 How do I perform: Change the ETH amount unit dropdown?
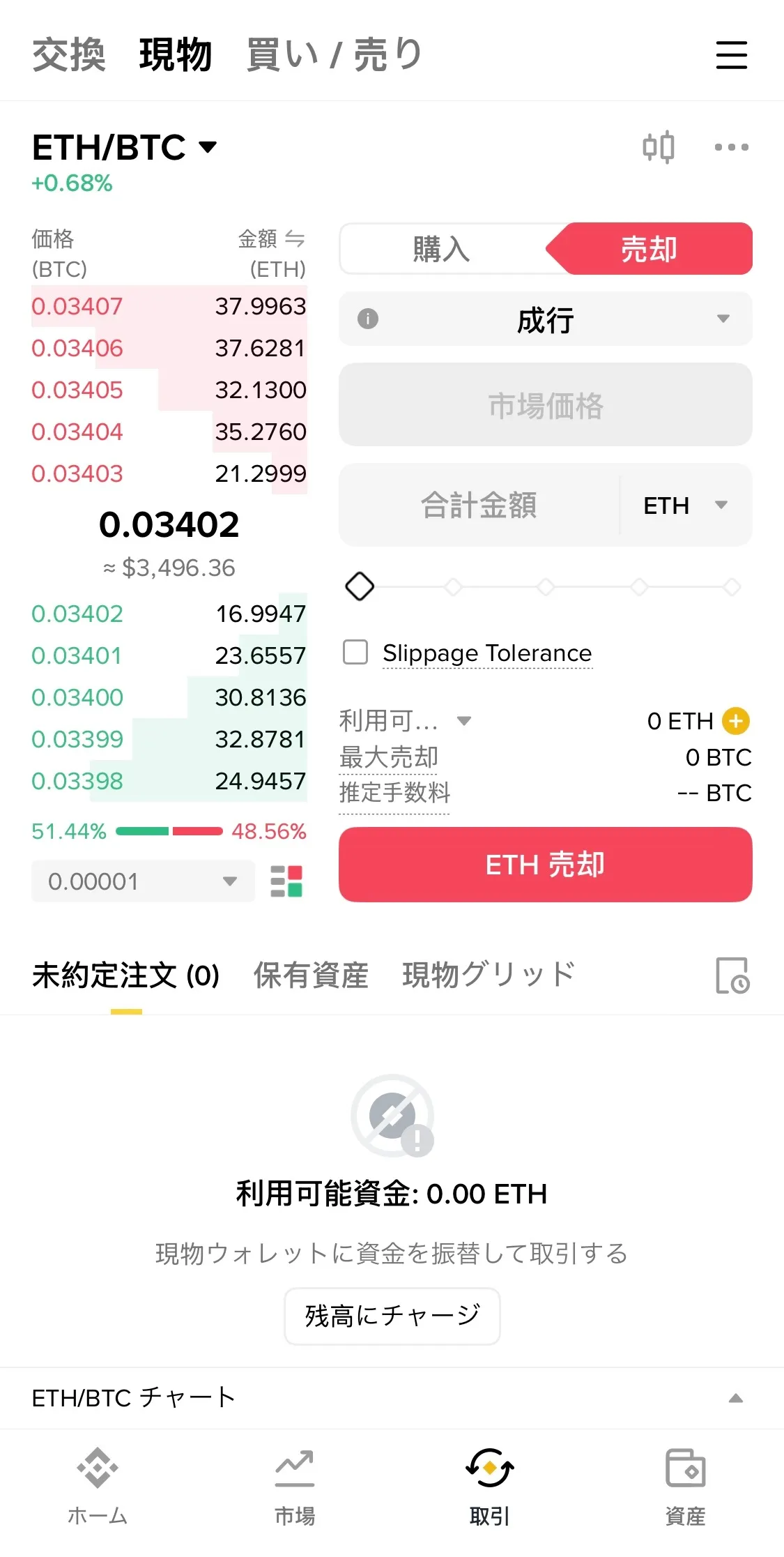[685, 505]
